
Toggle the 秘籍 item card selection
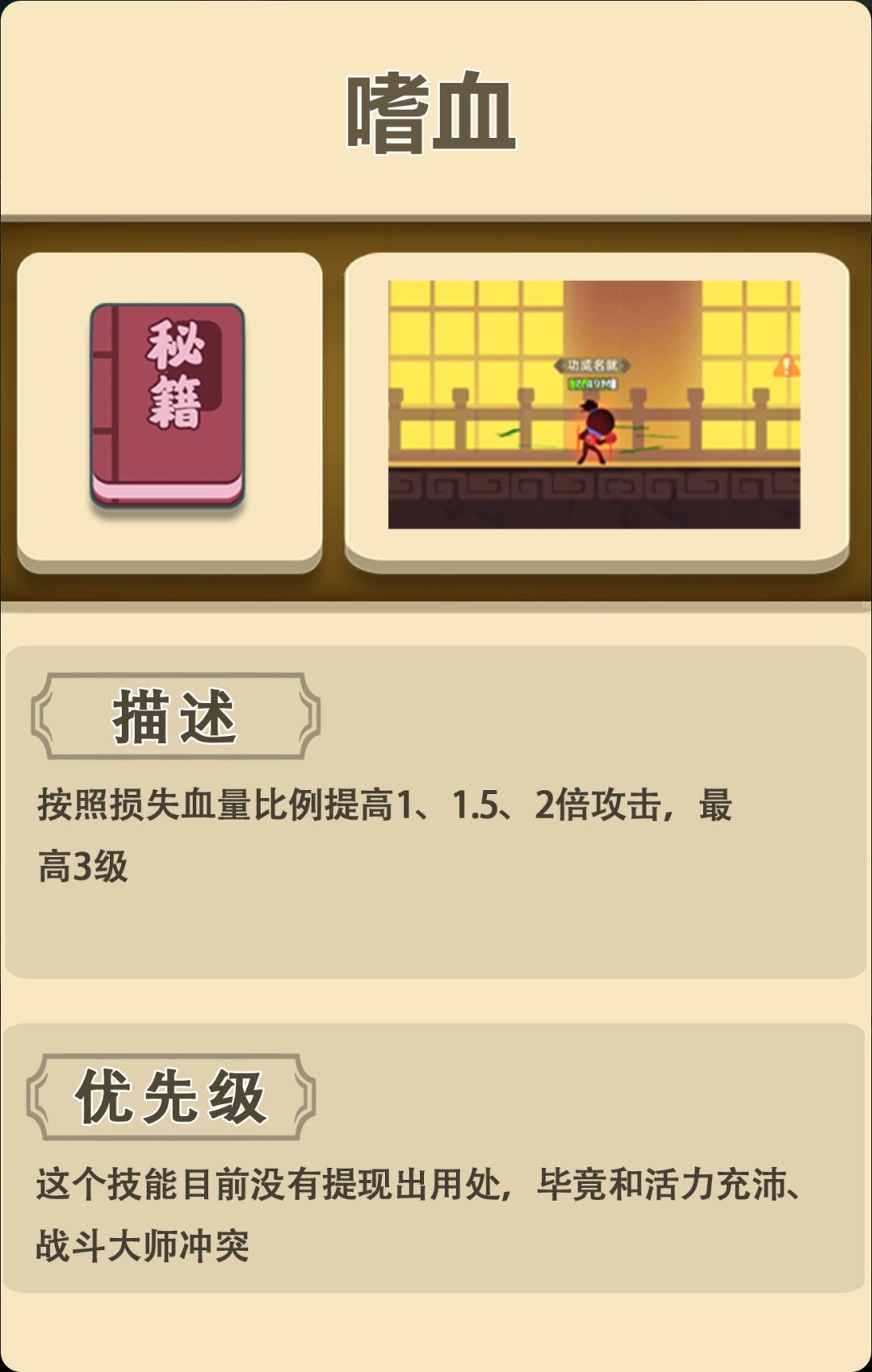point(170,408)
